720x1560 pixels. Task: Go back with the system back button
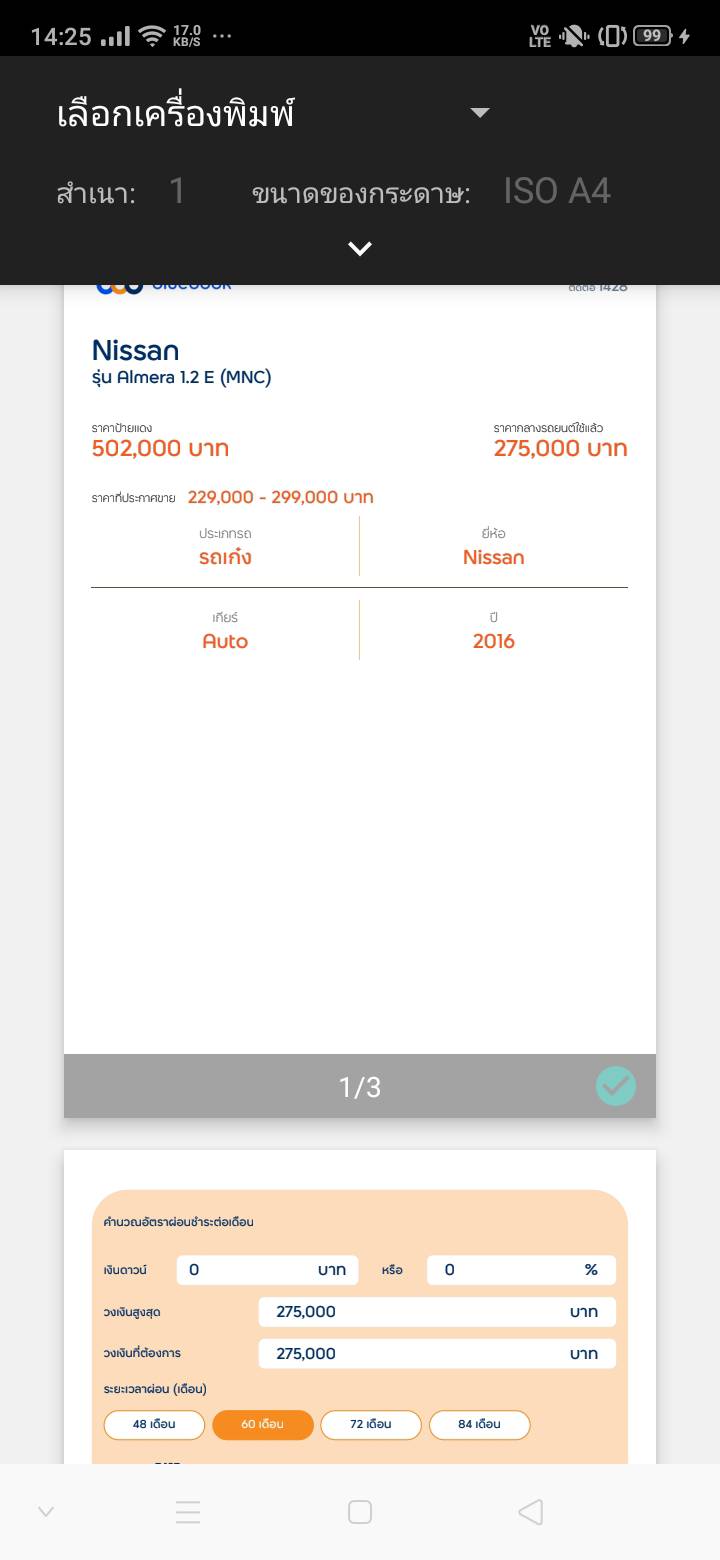[x=531, y=1512]
